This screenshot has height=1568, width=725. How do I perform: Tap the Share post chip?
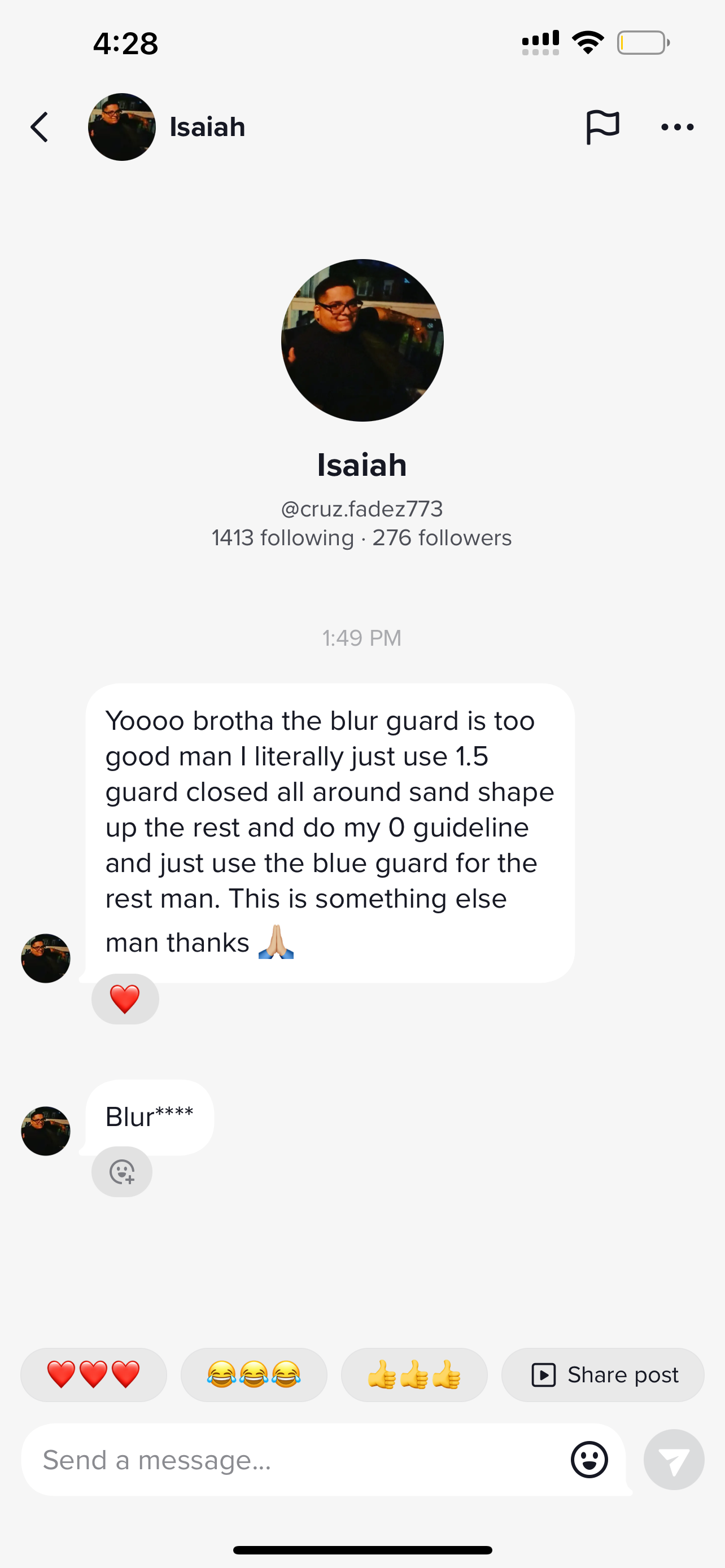click(602, 1374)
